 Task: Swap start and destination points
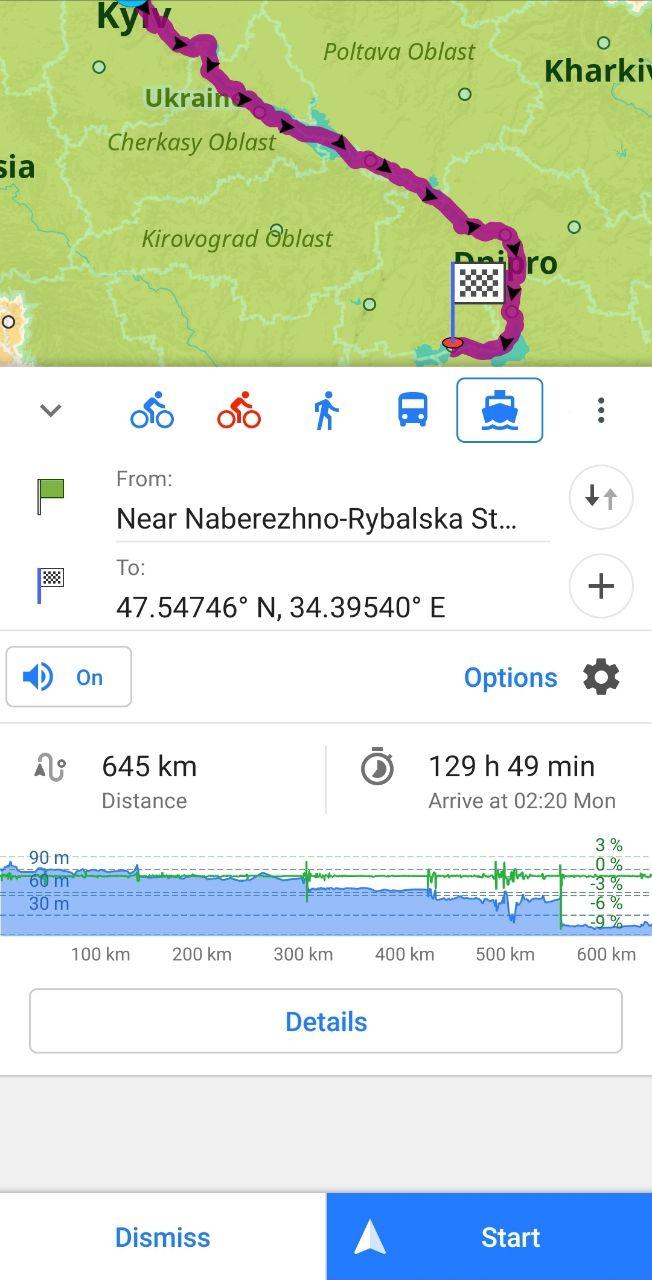[x=601, y=497]
